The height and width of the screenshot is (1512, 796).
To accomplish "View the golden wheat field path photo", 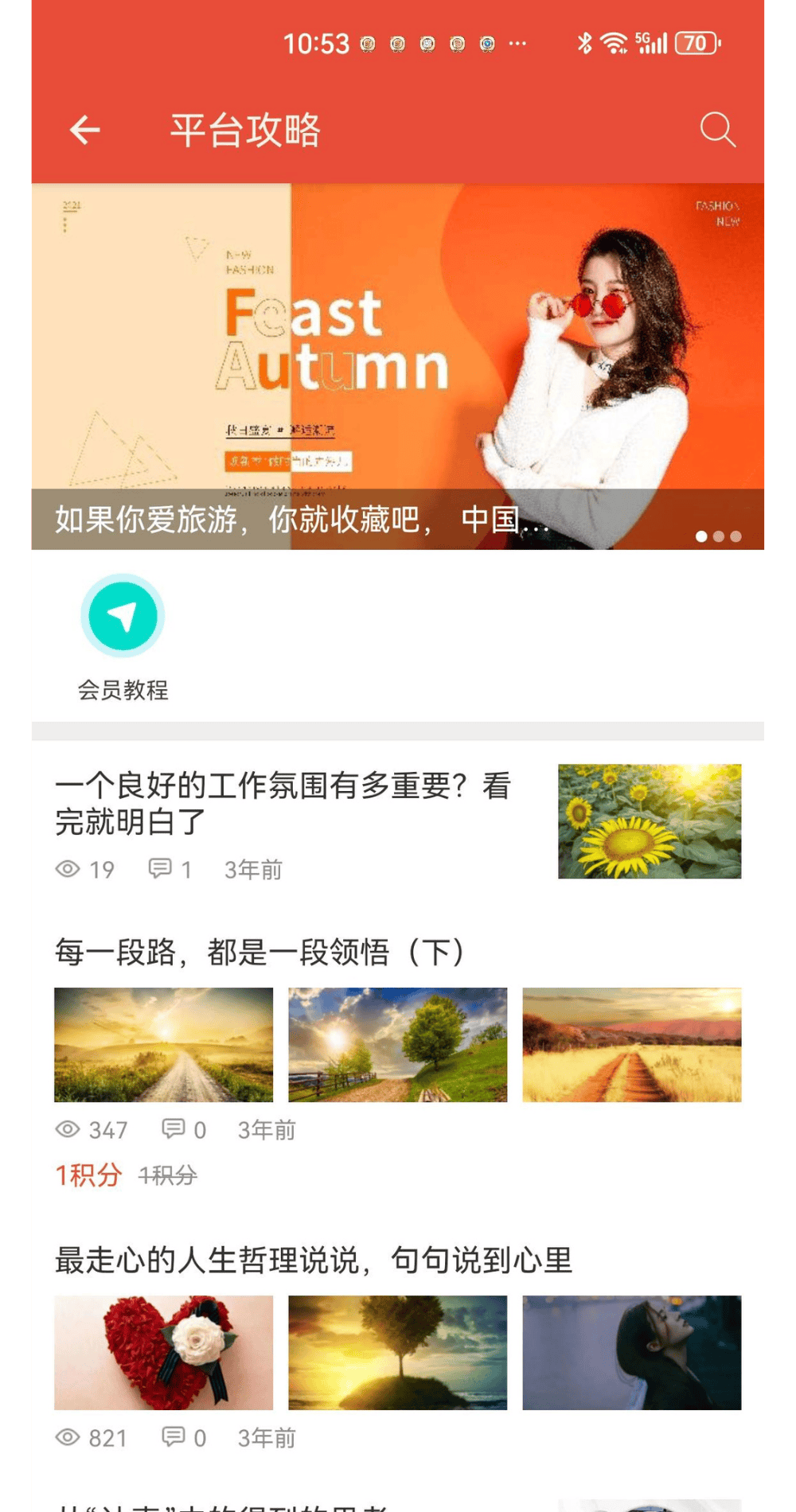I will (631, 1045).
